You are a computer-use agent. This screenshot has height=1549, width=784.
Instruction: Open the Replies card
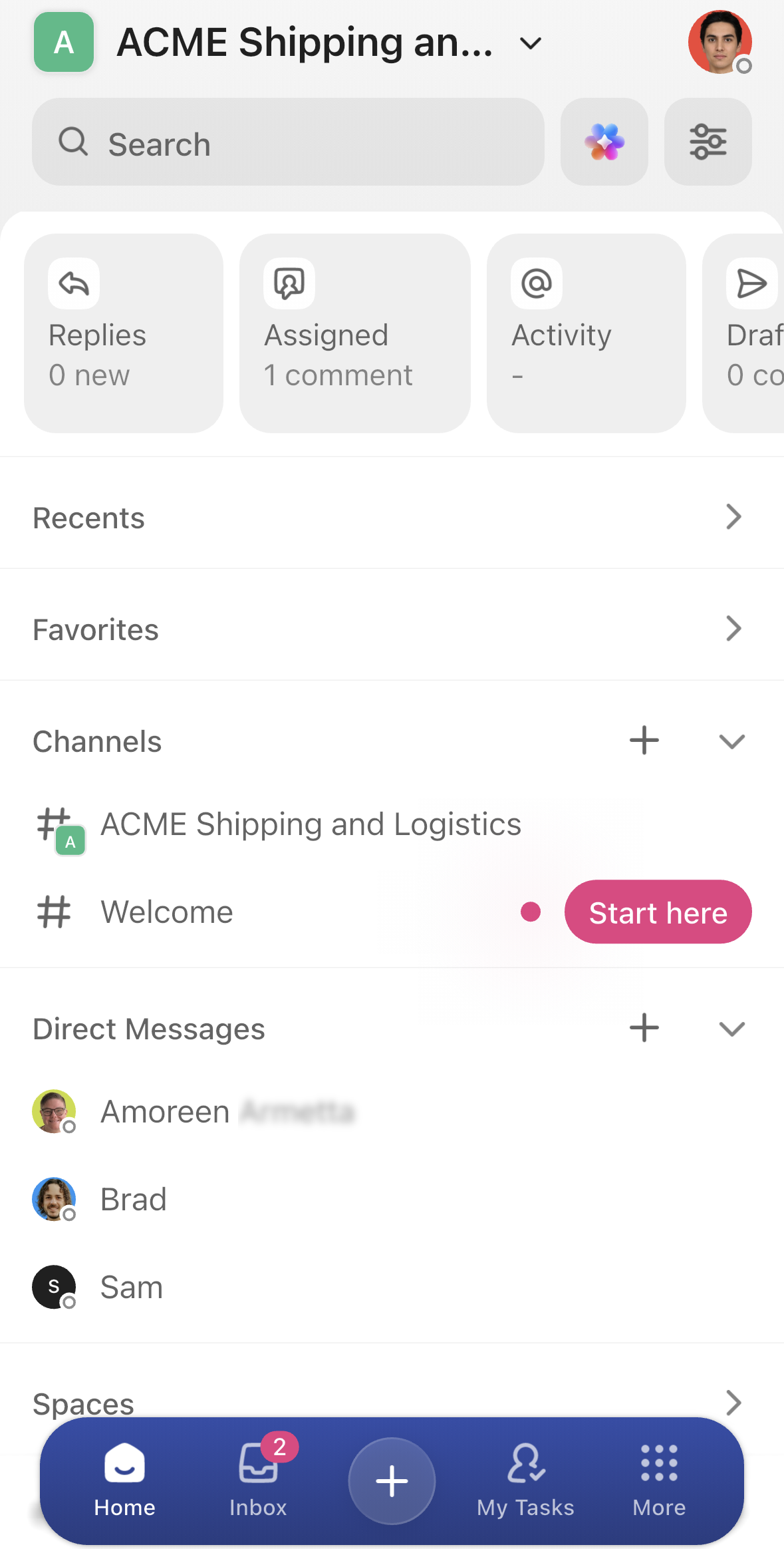[123, 331]
